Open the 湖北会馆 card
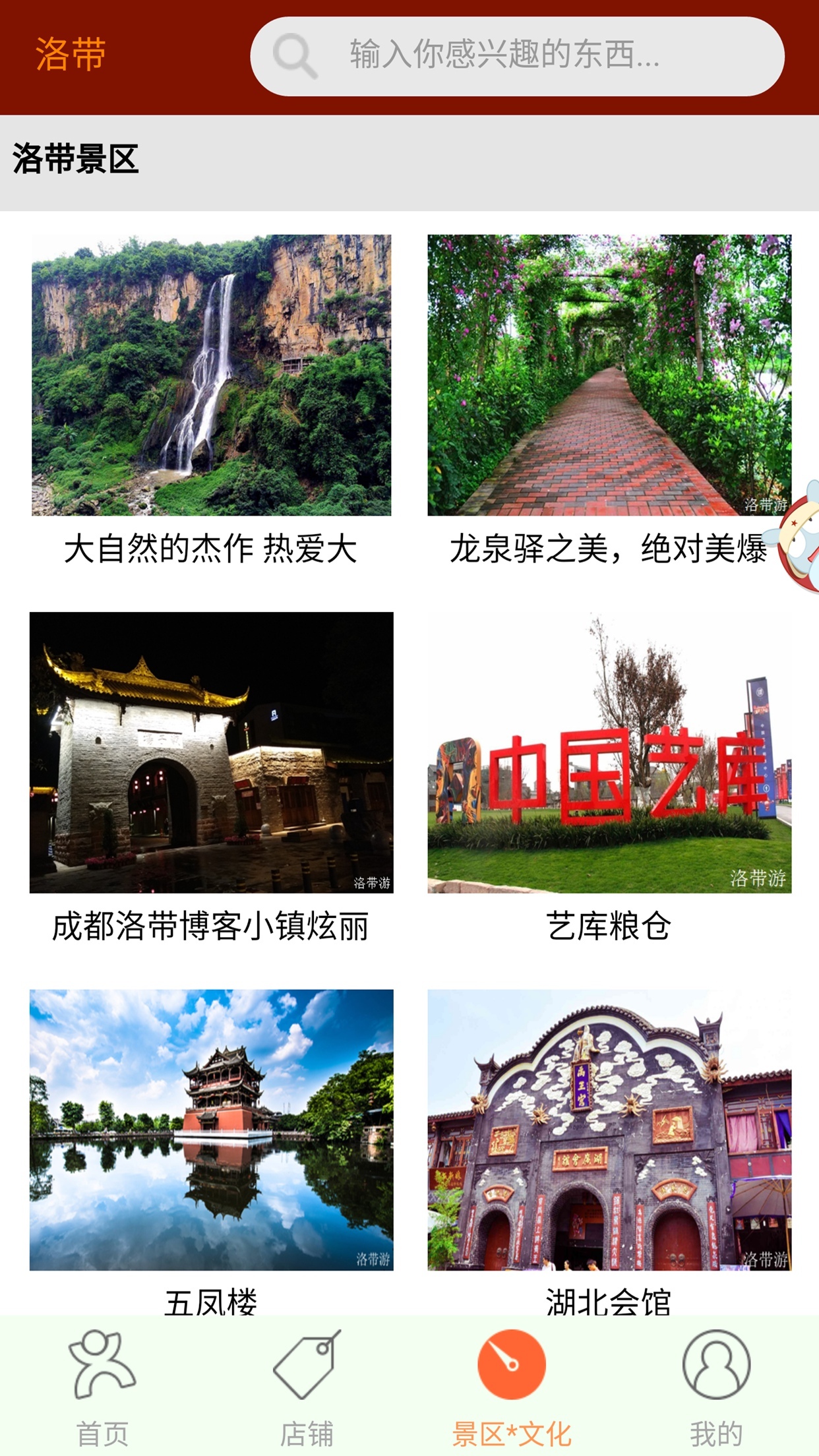819x1456 pixels. pyautogui.click(x=608, y=1129)
